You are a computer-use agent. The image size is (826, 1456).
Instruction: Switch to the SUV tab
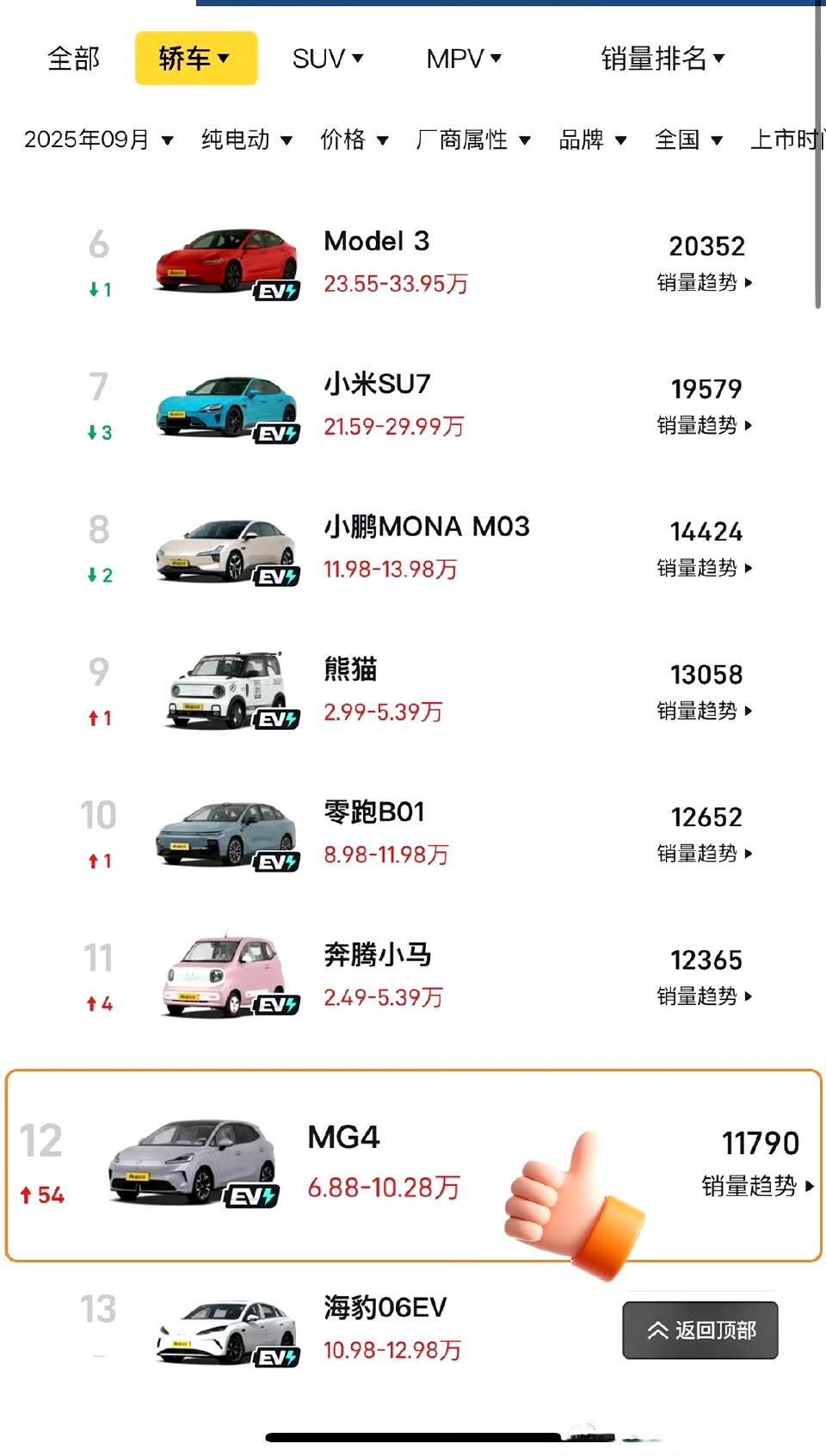point(327,59)
